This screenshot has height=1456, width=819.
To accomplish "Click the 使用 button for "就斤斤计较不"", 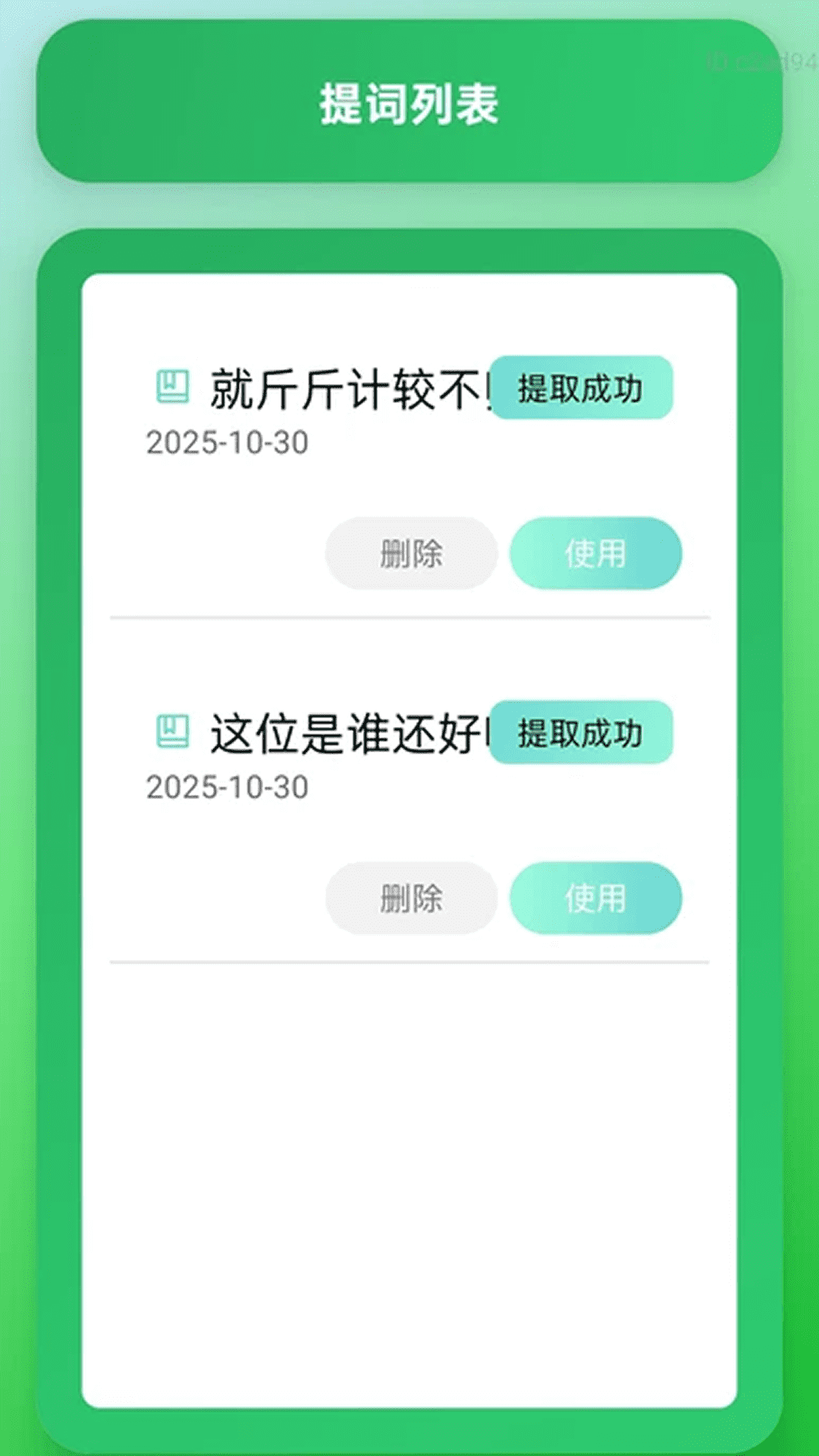I will pyautogui.click(x=595, y=554).
